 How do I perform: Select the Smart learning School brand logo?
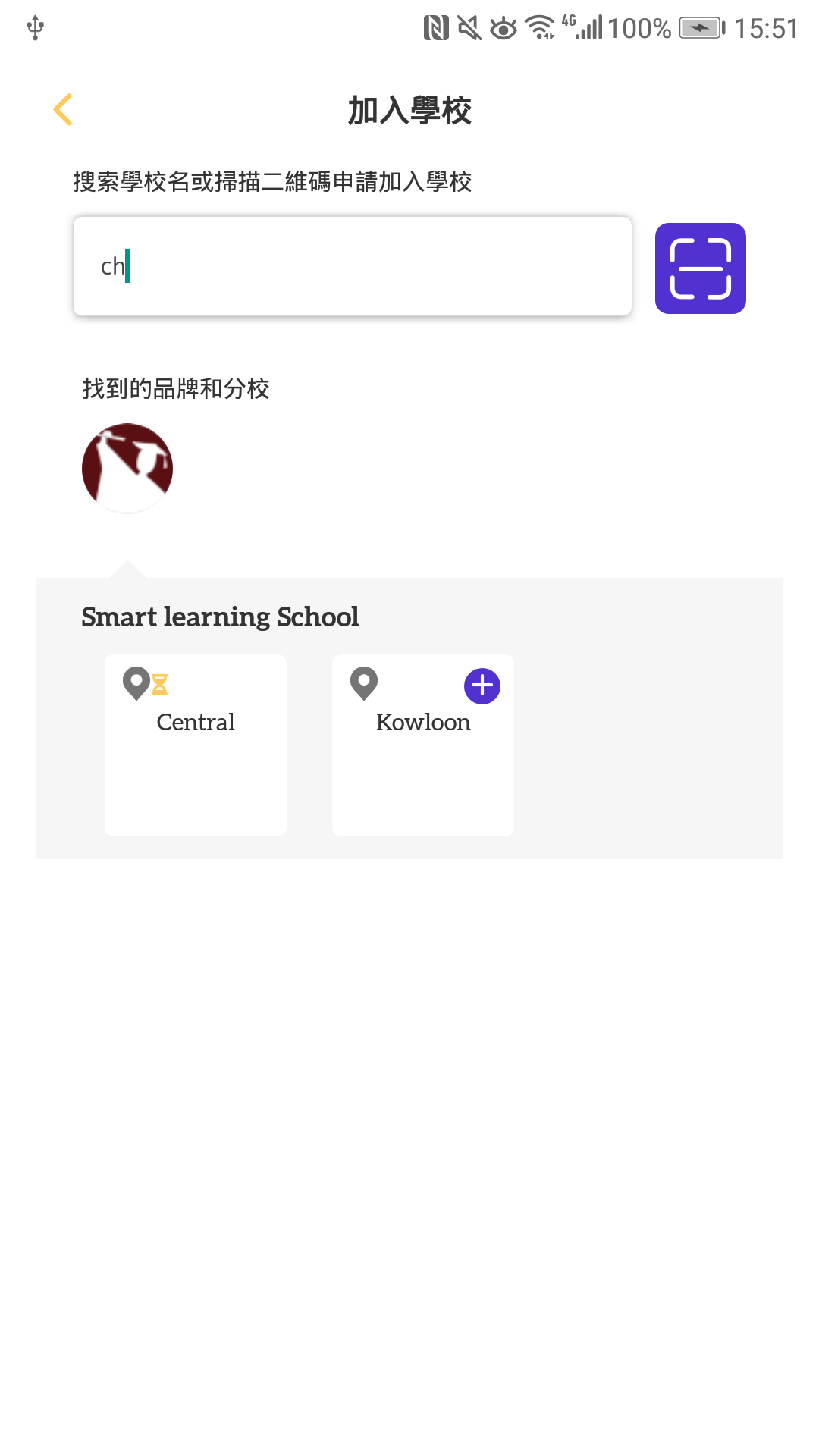[127, 469]
